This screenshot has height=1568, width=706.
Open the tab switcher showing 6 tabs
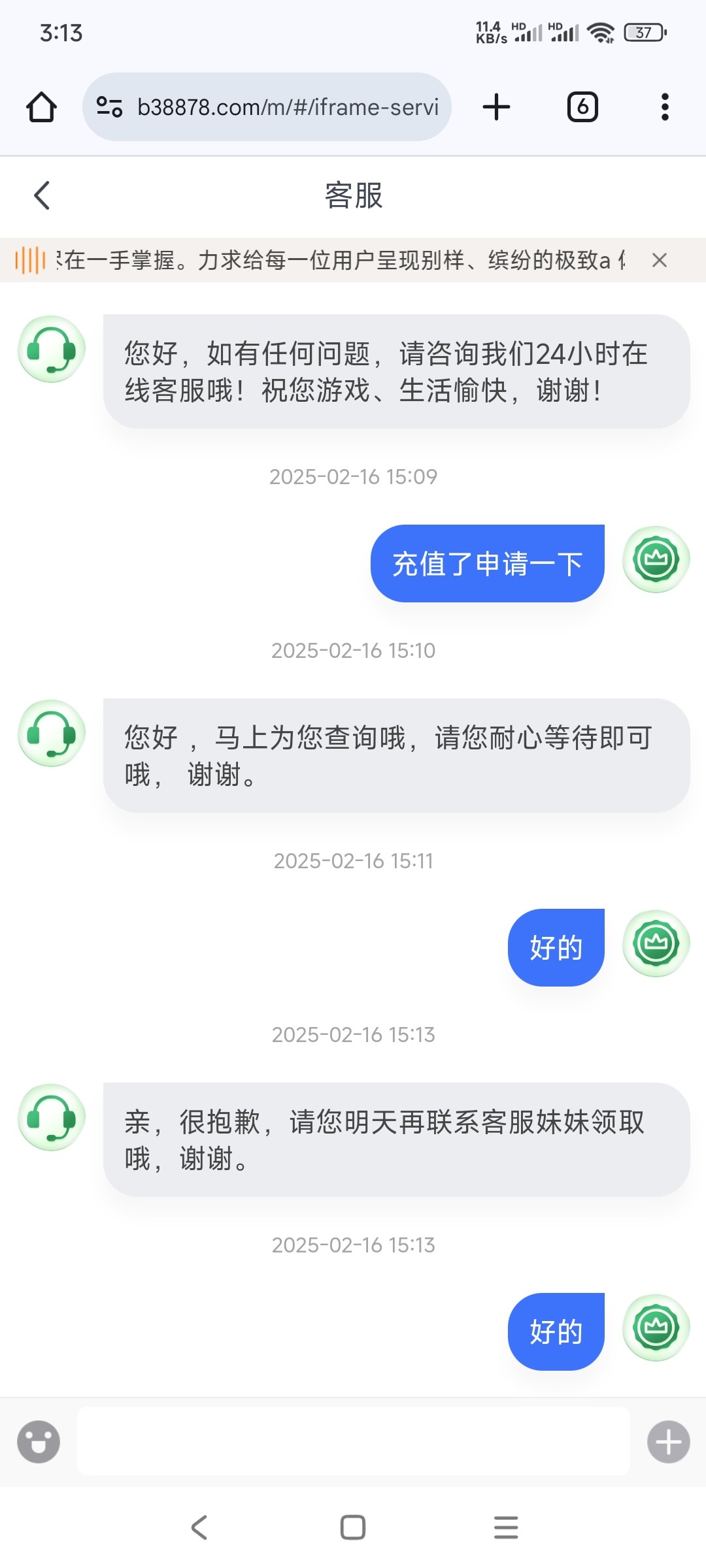(581, 106)
